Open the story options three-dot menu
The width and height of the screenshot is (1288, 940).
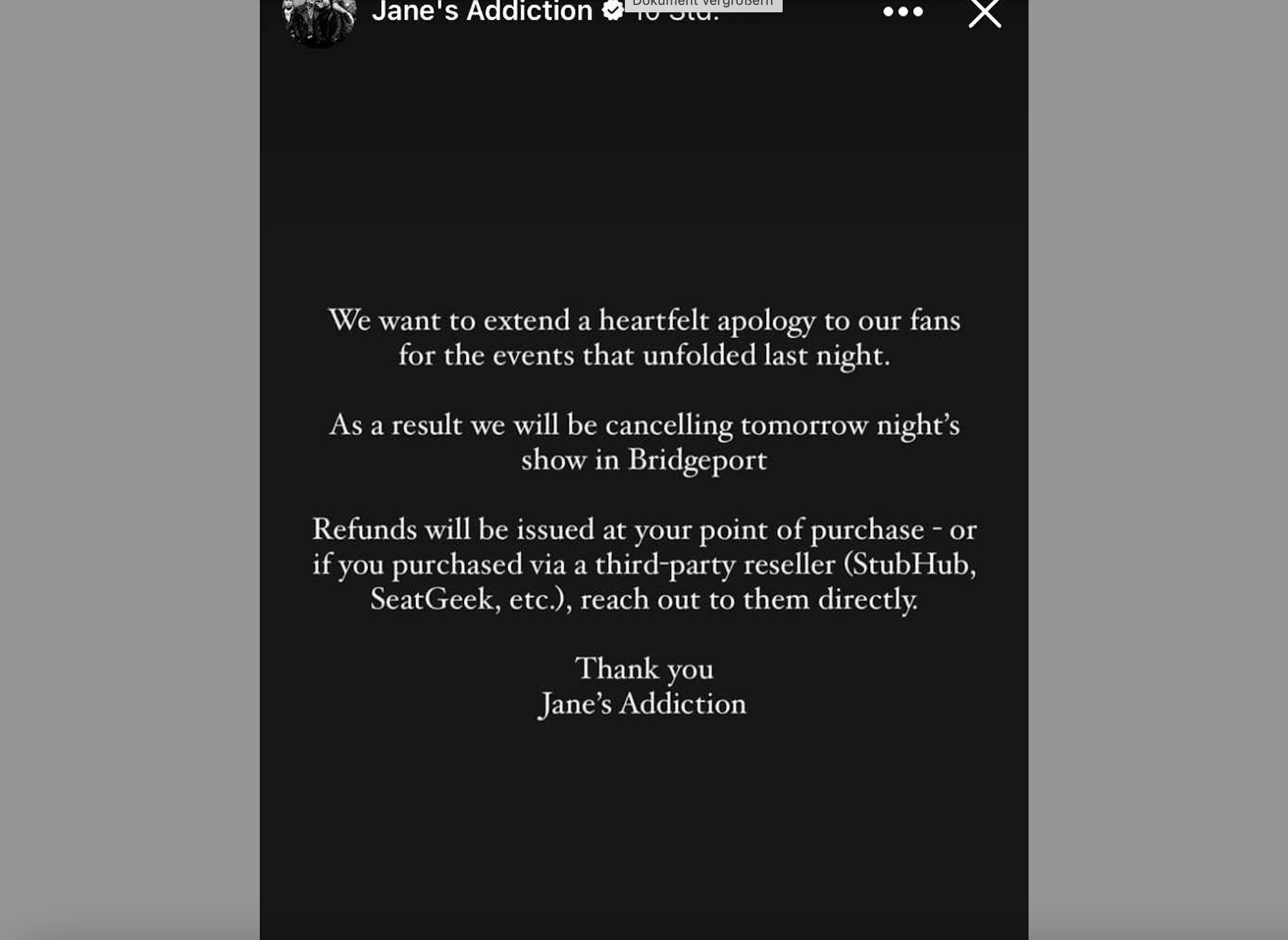(902, 12)
